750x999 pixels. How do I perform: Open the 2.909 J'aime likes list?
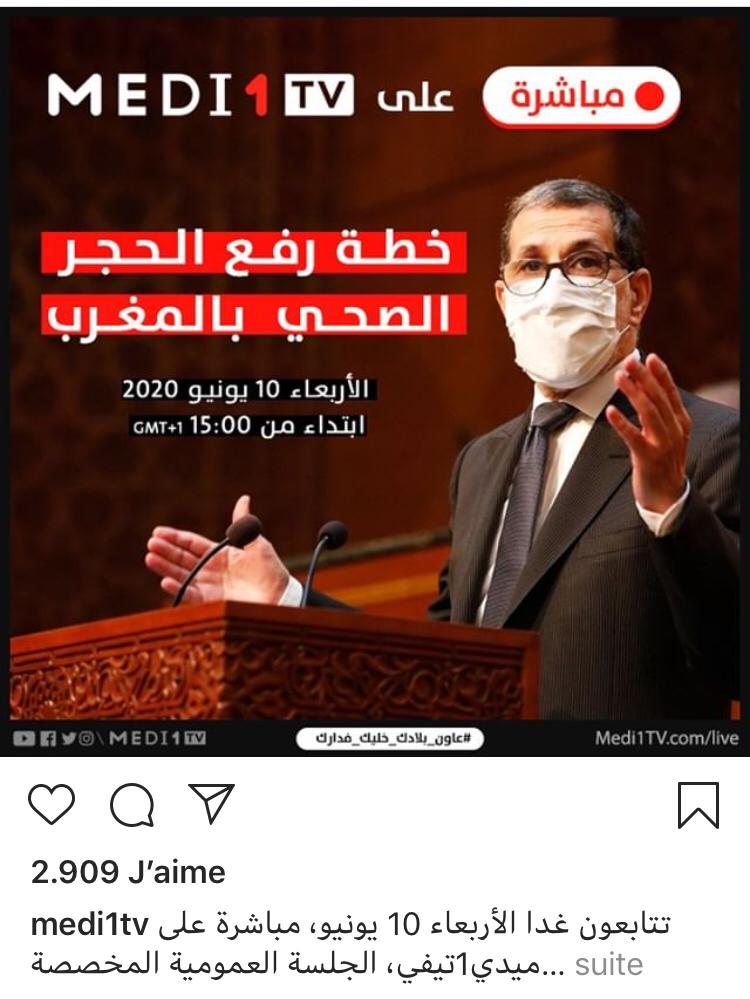pyautogui.click(x=128, y=872)
